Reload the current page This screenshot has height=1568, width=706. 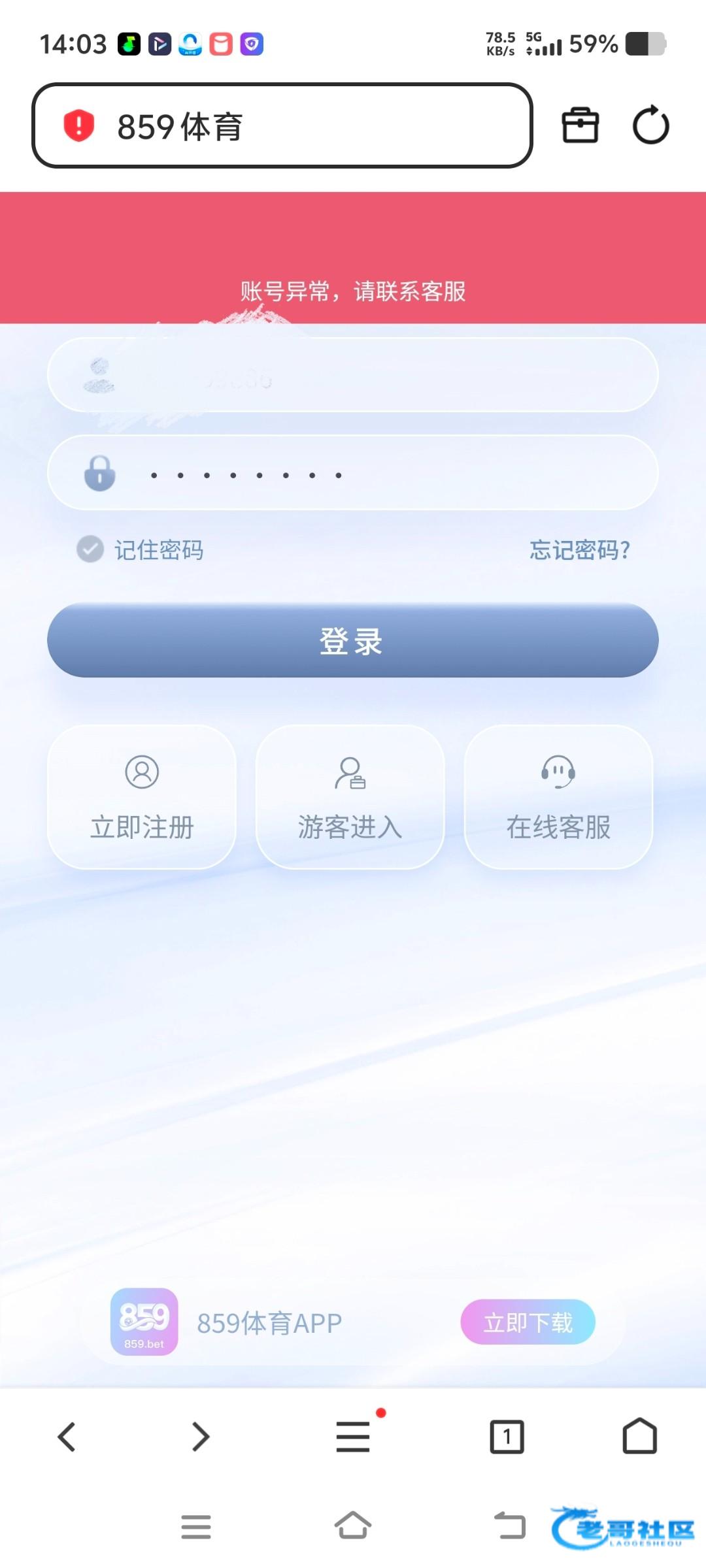(650, 125)
